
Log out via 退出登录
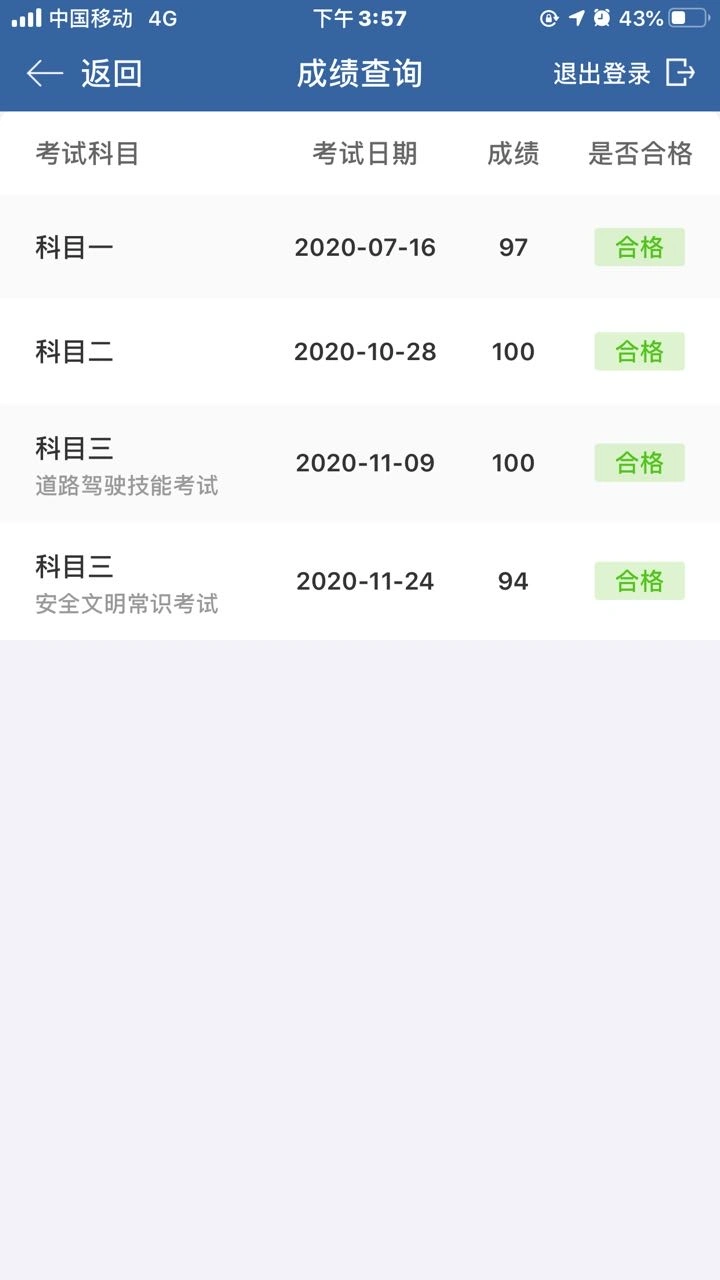point(623,73)
